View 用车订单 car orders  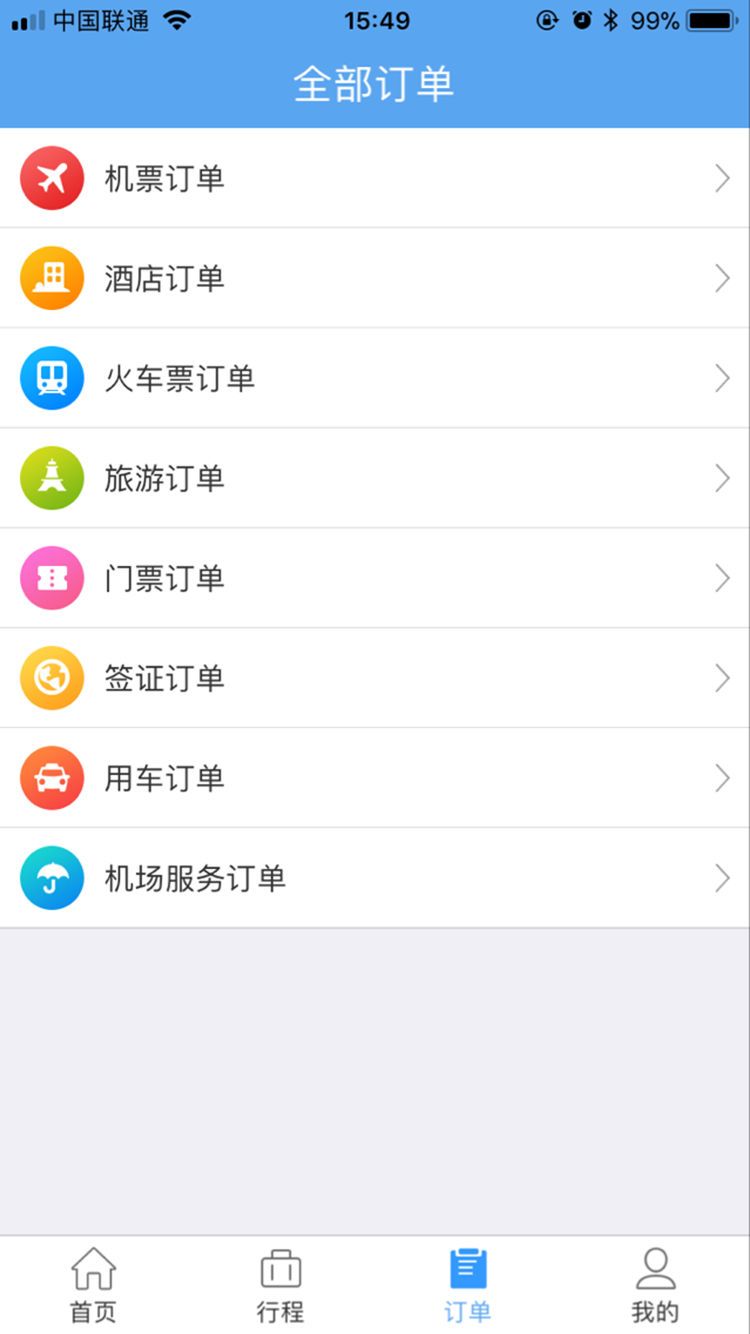[x=375, y=778]
